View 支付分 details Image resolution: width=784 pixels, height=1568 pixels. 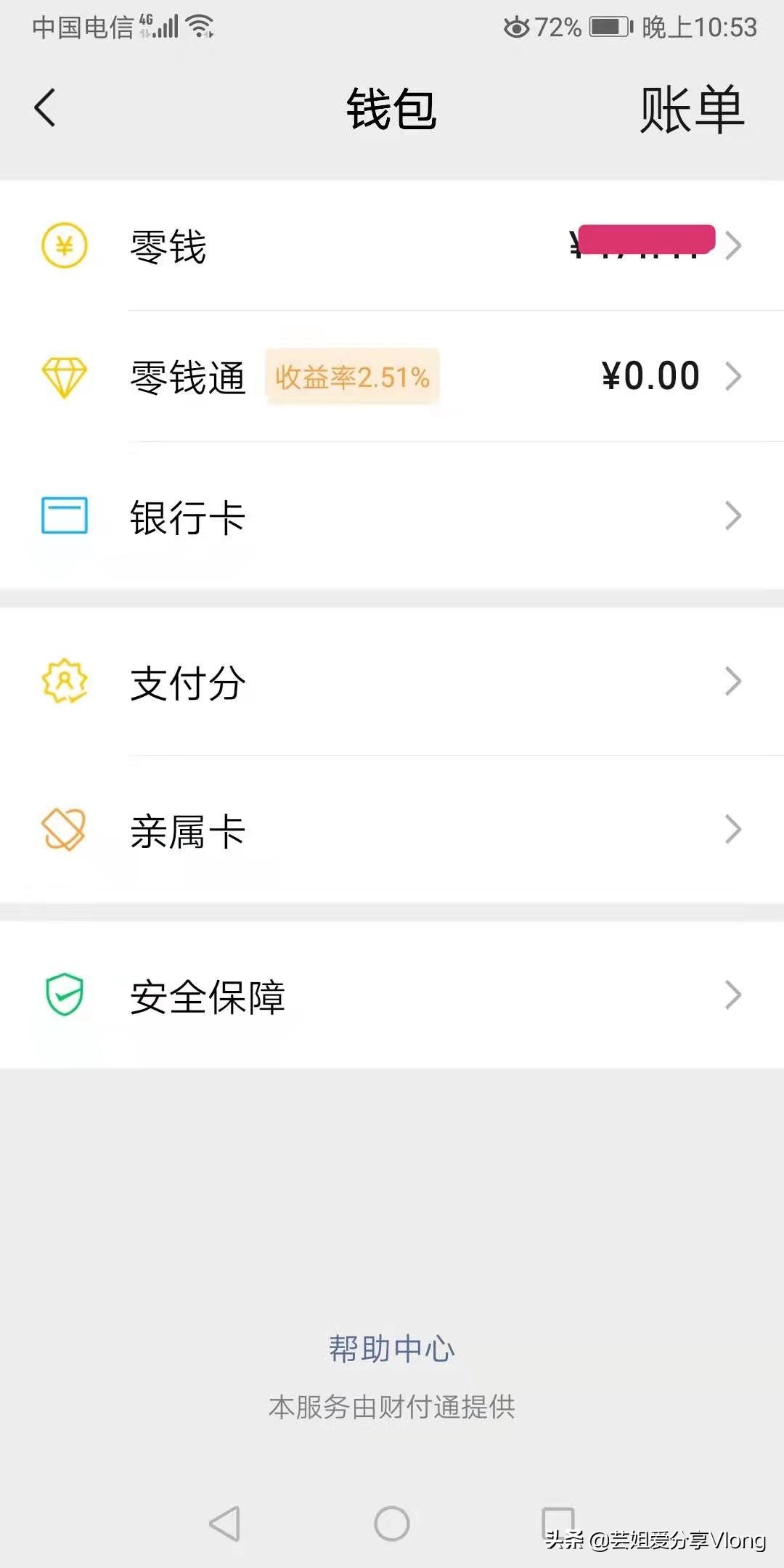pos(392,682)
